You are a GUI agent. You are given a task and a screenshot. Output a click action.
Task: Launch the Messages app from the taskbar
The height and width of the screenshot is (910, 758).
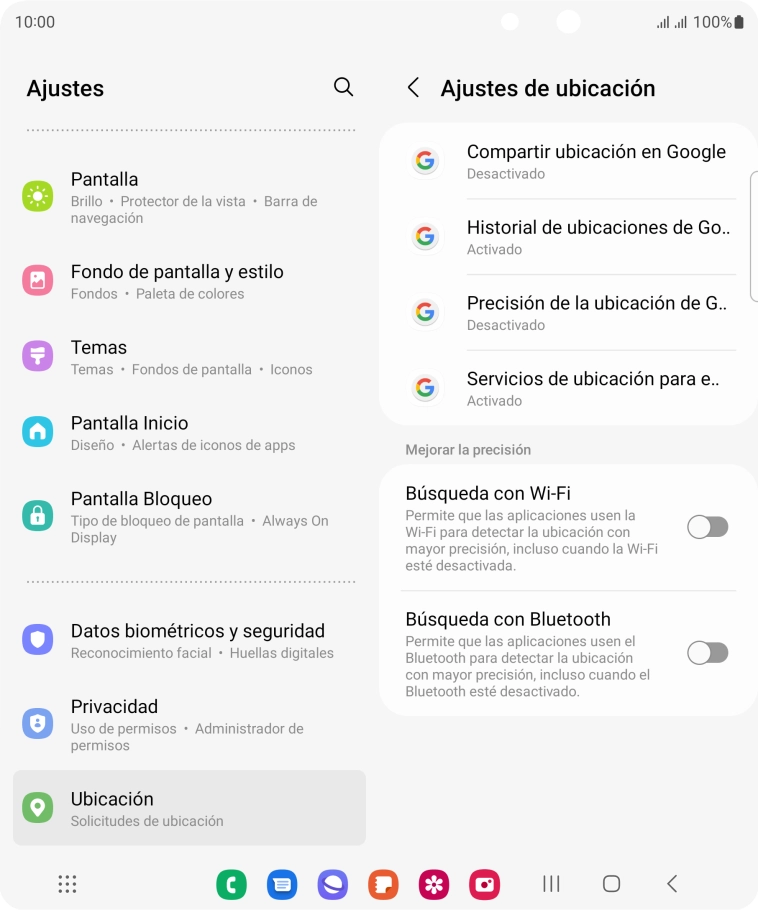(282, 884)
